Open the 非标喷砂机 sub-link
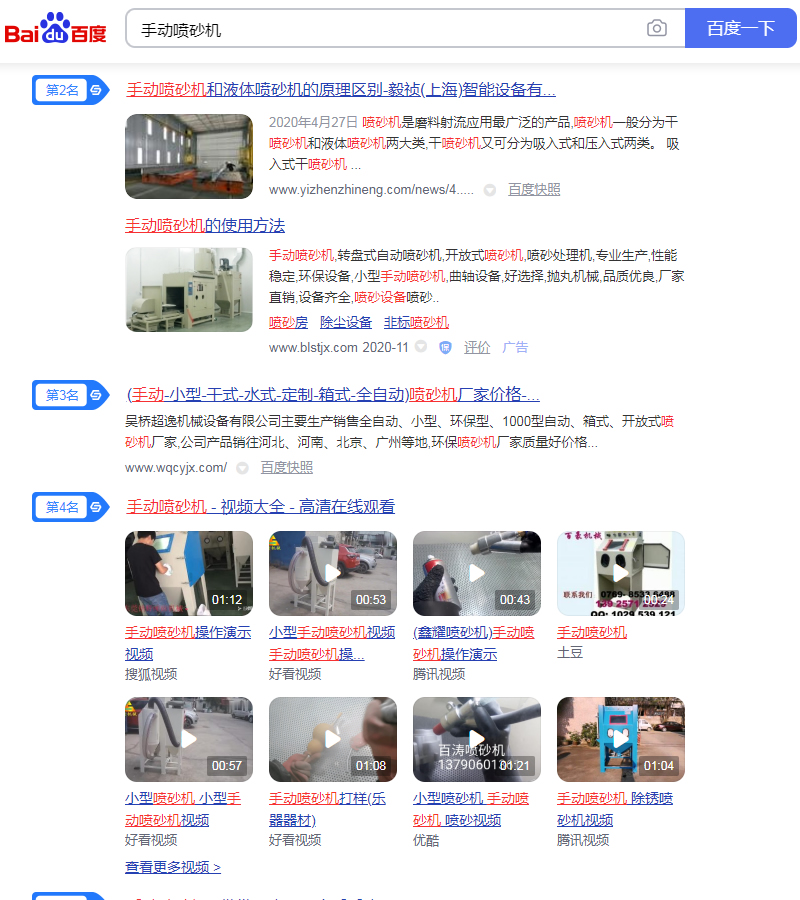This screenshot has height=900, width=800. click(416, 323)
